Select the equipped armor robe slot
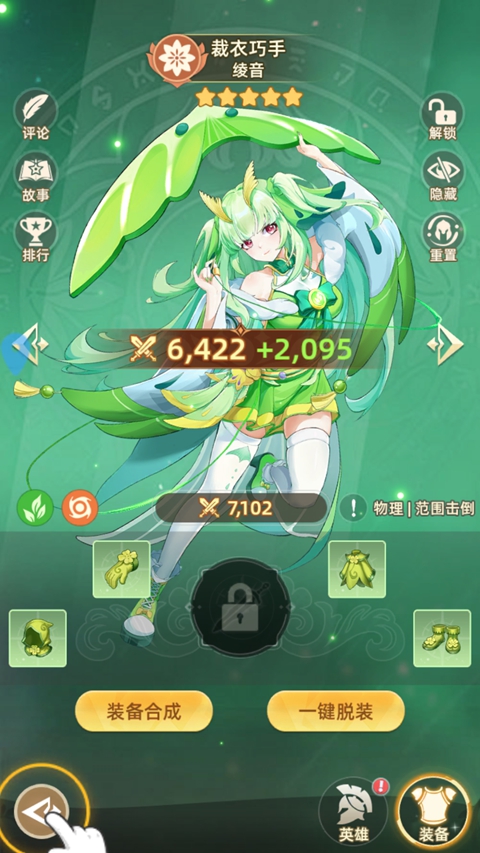Image resolution: width=480 pixels, height=853 pixels. click(x=357, y=569)
